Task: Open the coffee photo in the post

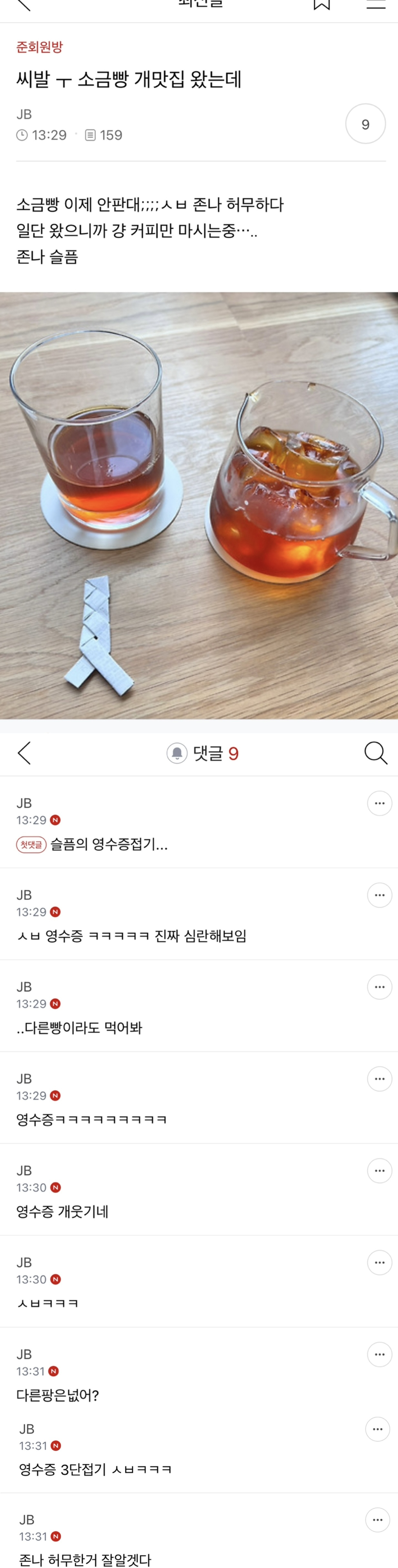Action: [199, 505]
